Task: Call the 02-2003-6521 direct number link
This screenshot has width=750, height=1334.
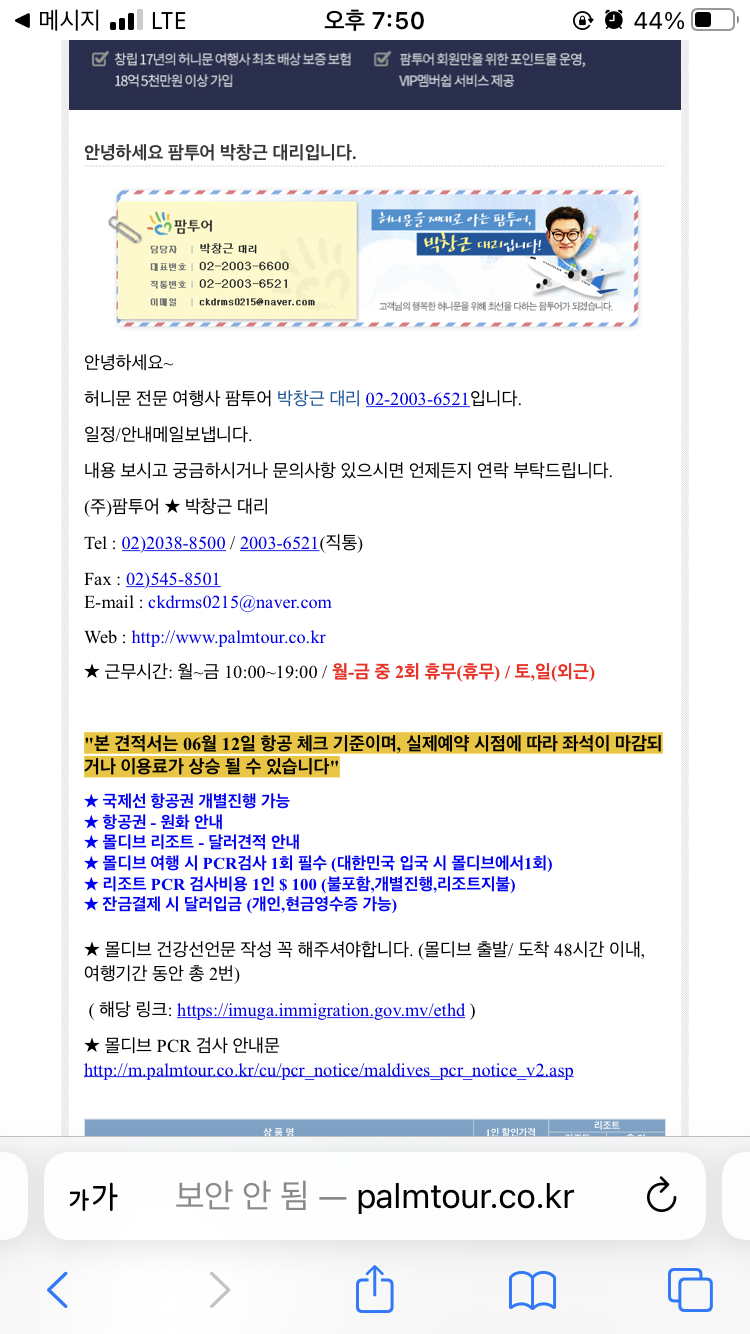Action: [x=417, y=399]
